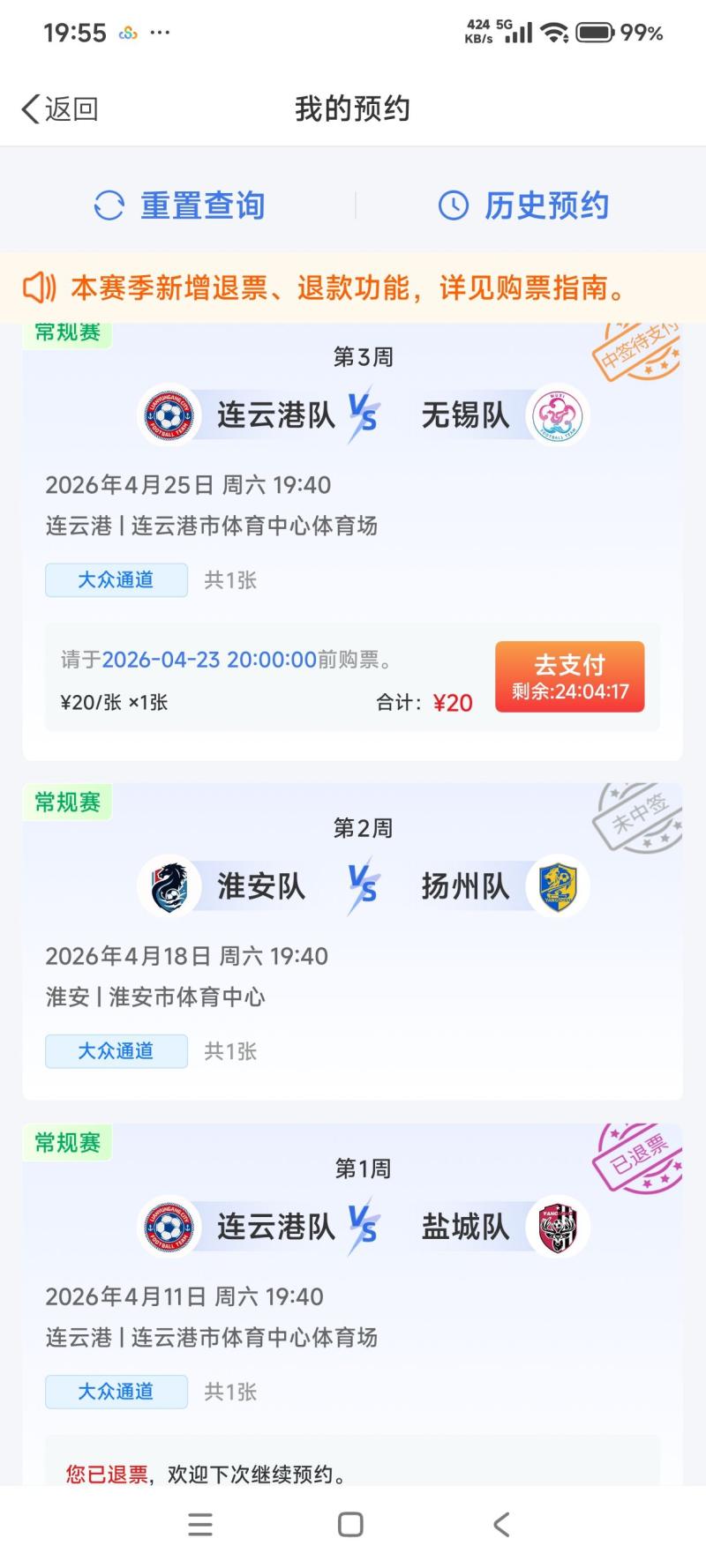Tap the system home button
Viewport: 706px width, 1568px height.
click(350, 1525)
